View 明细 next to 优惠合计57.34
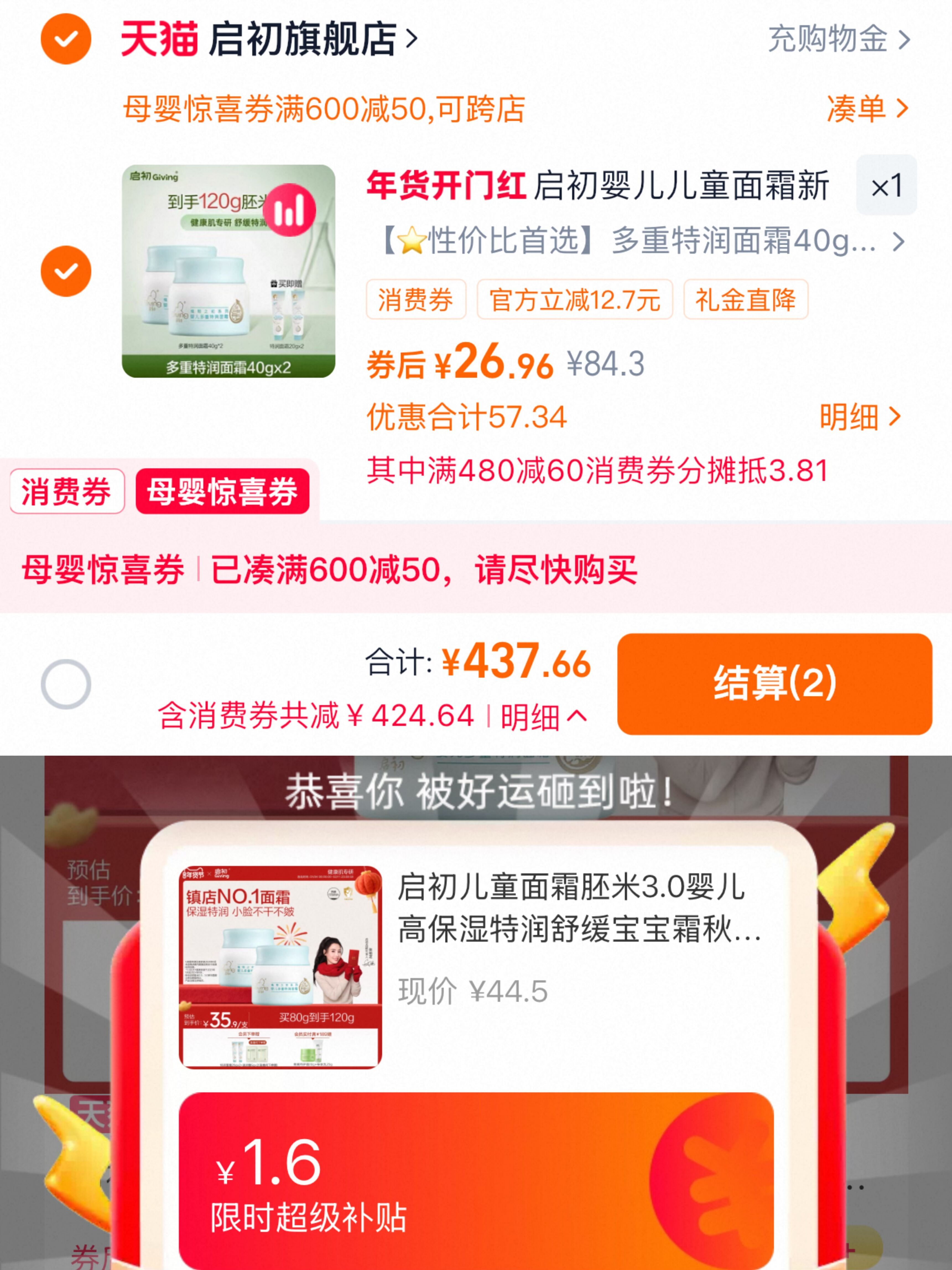The width and height of the screenshot is (952, 1270). coord(860,417)
